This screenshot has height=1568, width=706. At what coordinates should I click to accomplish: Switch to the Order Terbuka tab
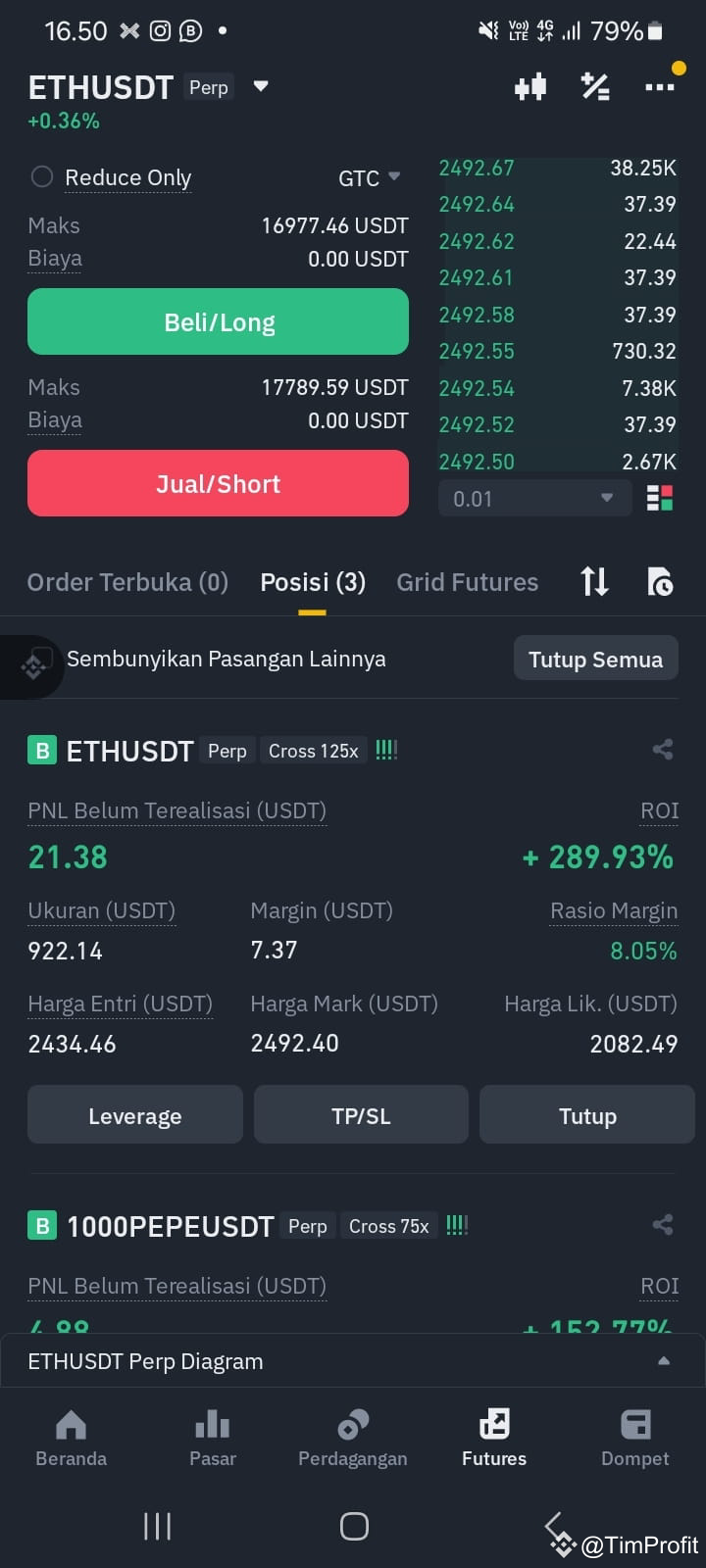(x=127, y=581)
